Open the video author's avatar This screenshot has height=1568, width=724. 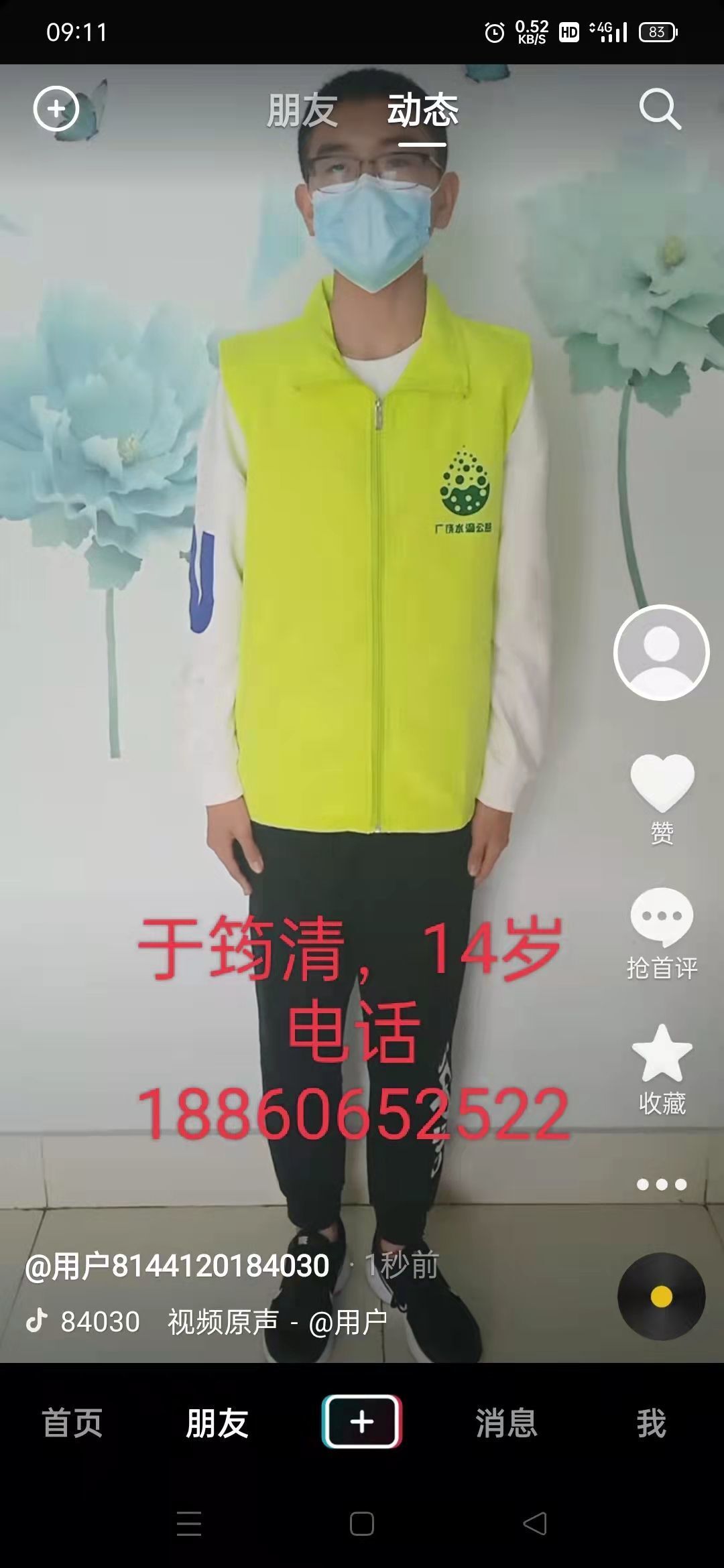(x=662, y=653)
